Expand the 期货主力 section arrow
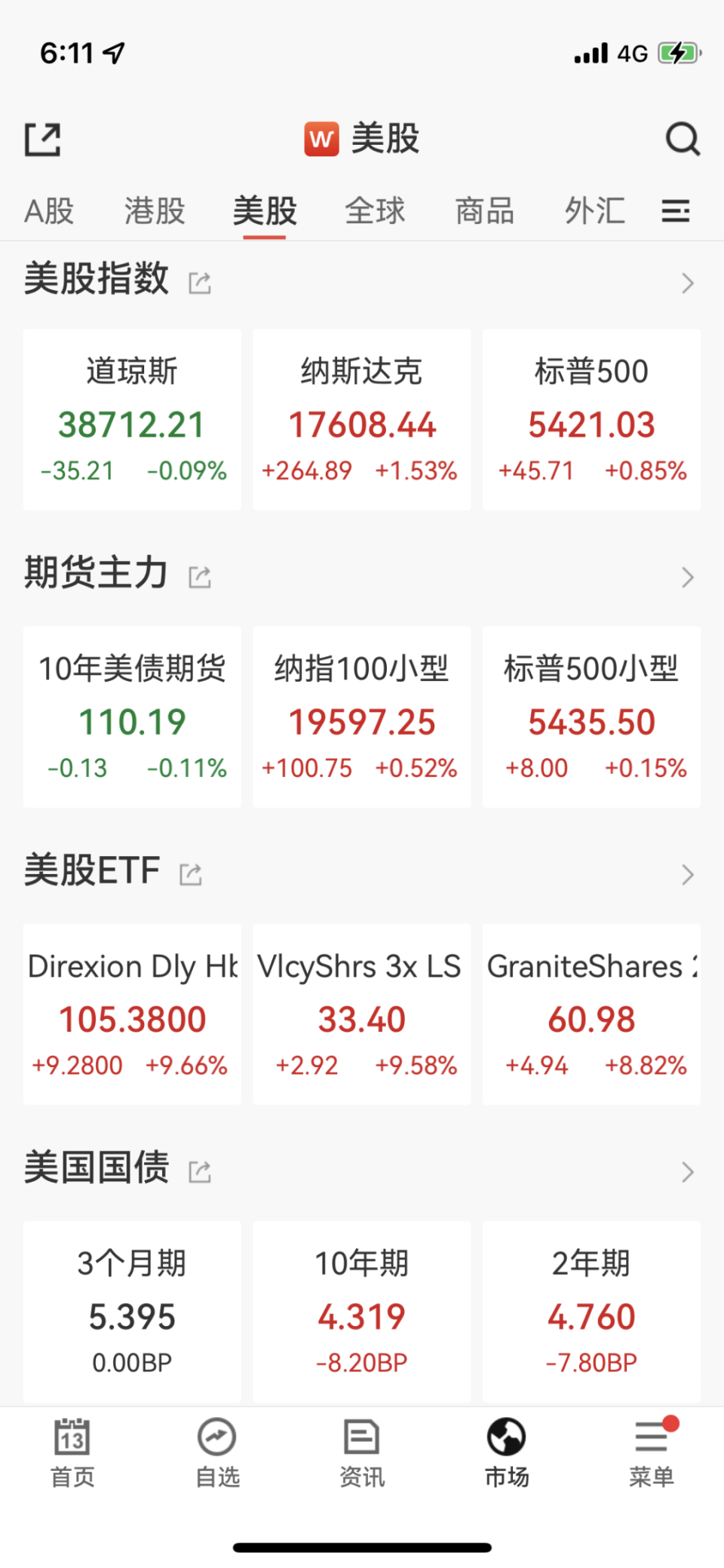The image size is (724, 1568). (687, 578)
